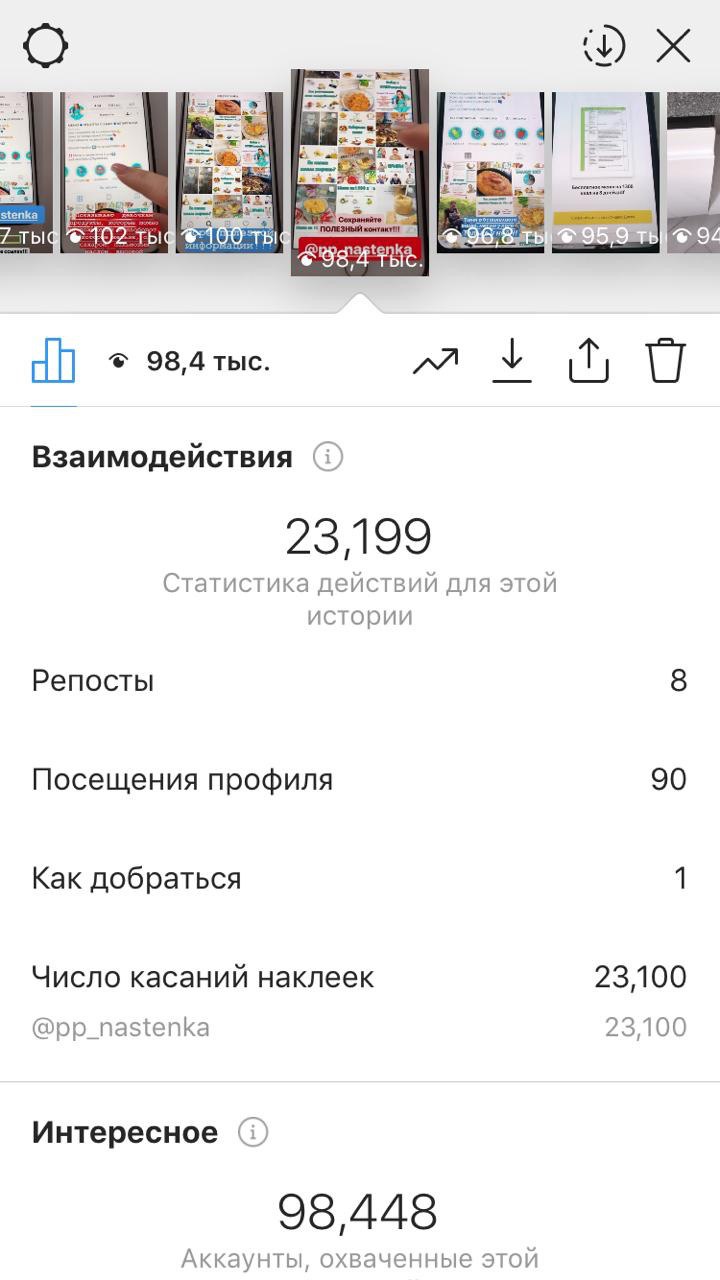Open the story thumbnail with 95,9 тыс. views
The height and width of the screenshot is (1280, 720).
(x=605, y=172)
